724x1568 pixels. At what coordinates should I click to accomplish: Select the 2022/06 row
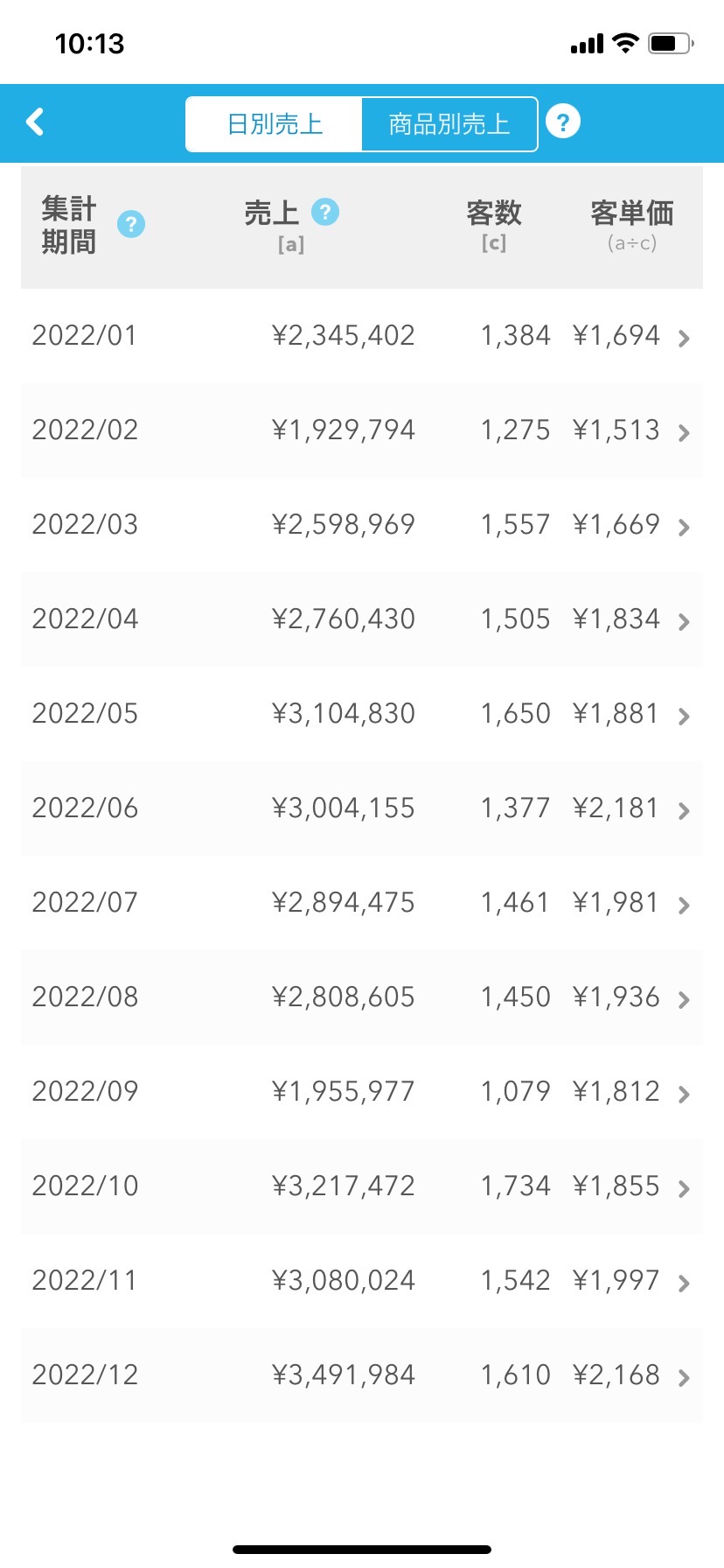click(362, 808)
